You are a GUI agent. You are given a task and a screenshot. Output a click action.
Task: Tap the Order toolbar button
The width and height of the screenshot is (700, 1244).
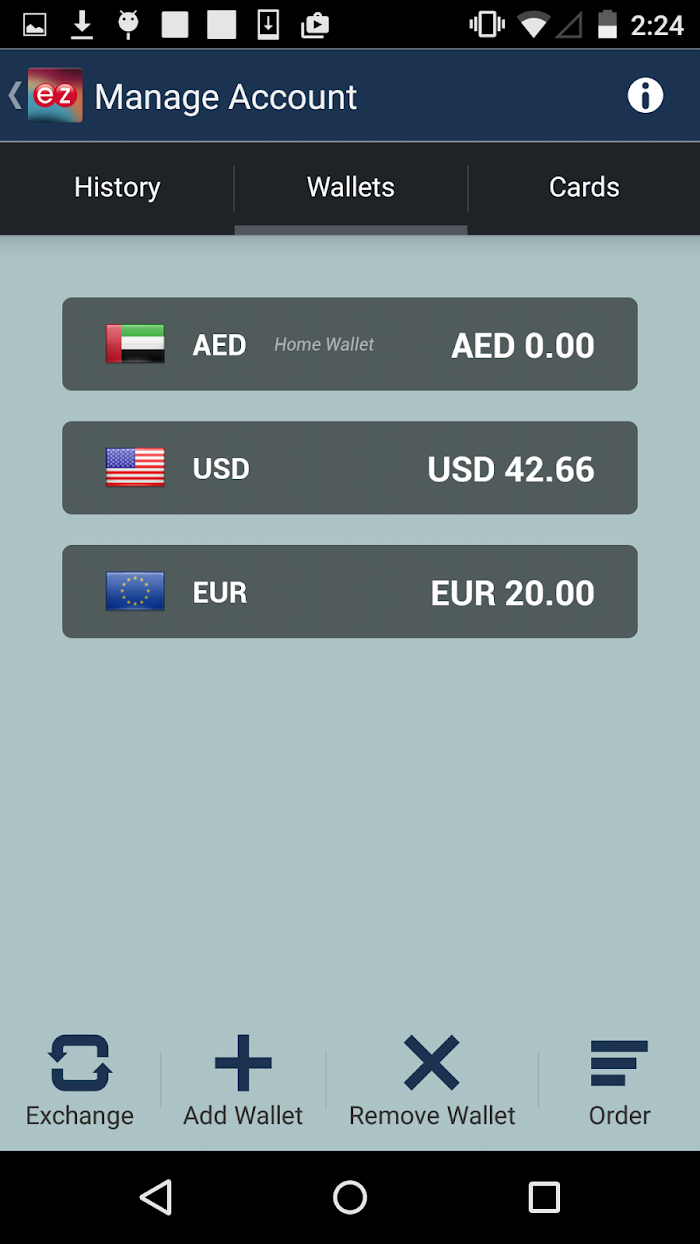coord(620,1081)
